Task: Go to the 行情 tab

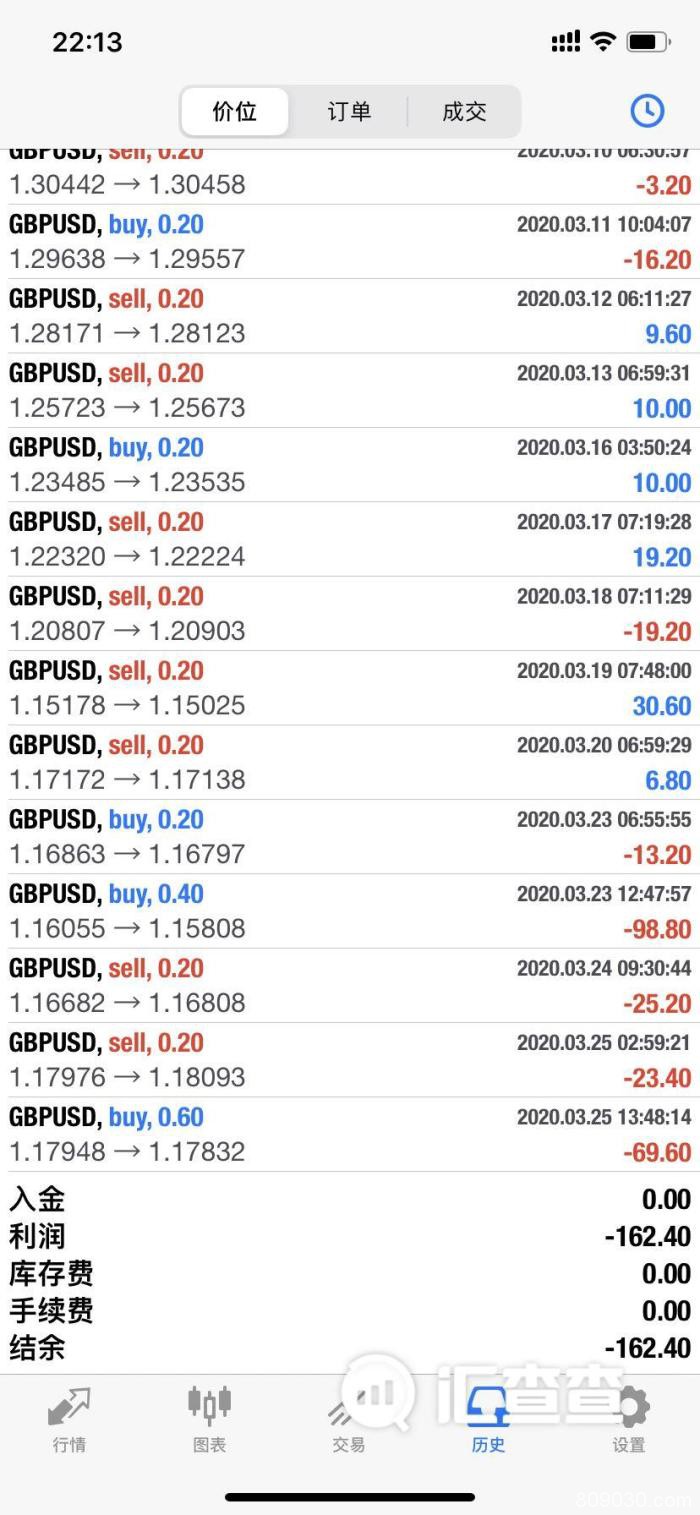Action: (69, 1420)
